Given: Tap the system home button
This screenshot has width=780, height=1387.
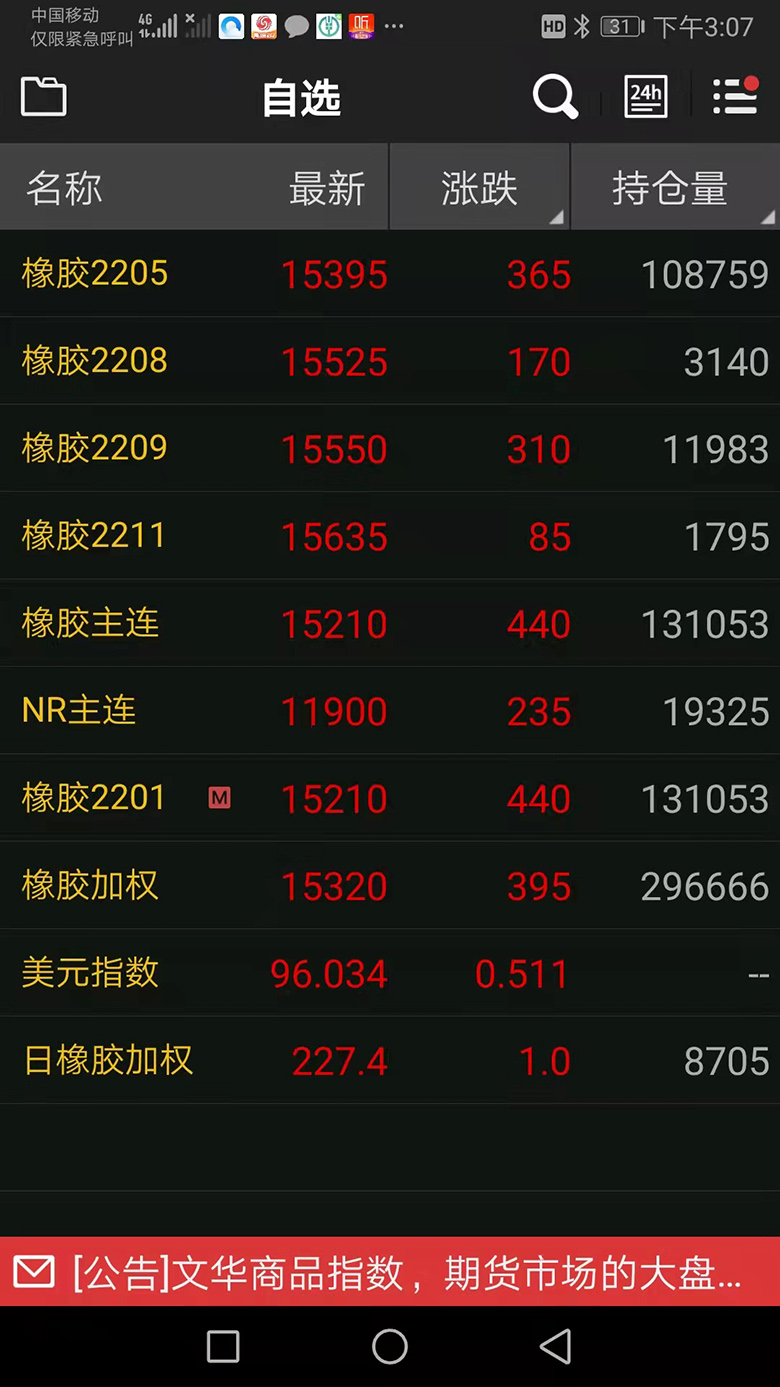Looking at the screenshot, I should (390, 1346).
